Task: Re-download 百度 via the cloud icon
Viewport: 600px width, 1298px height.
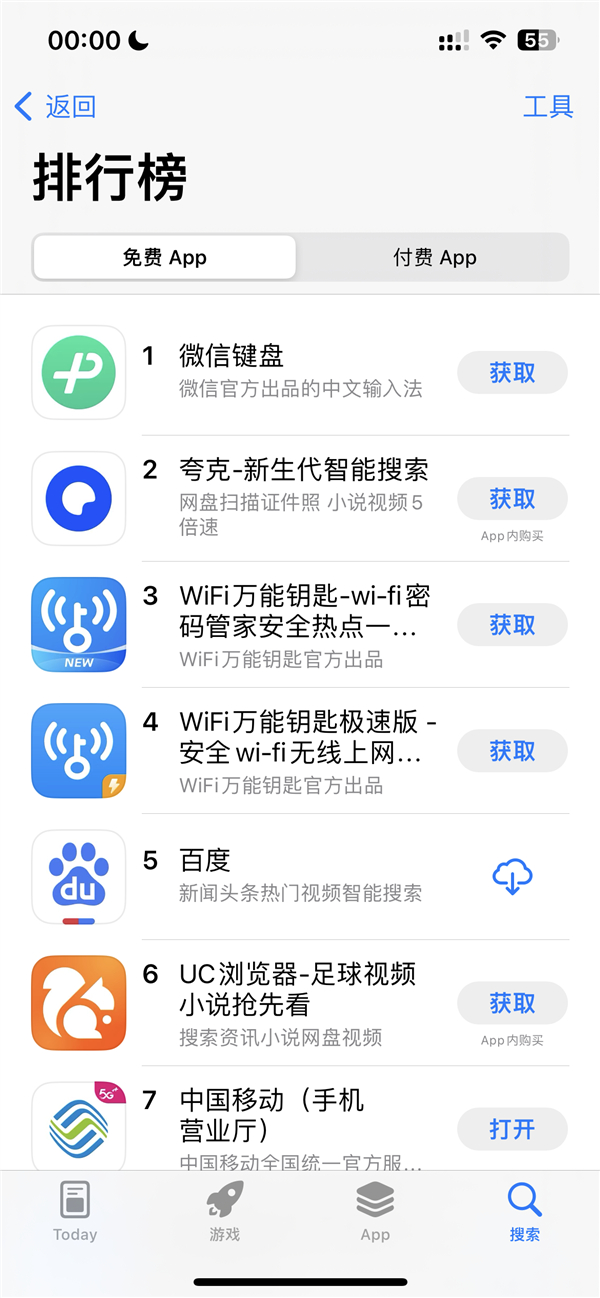Action: 512,877
